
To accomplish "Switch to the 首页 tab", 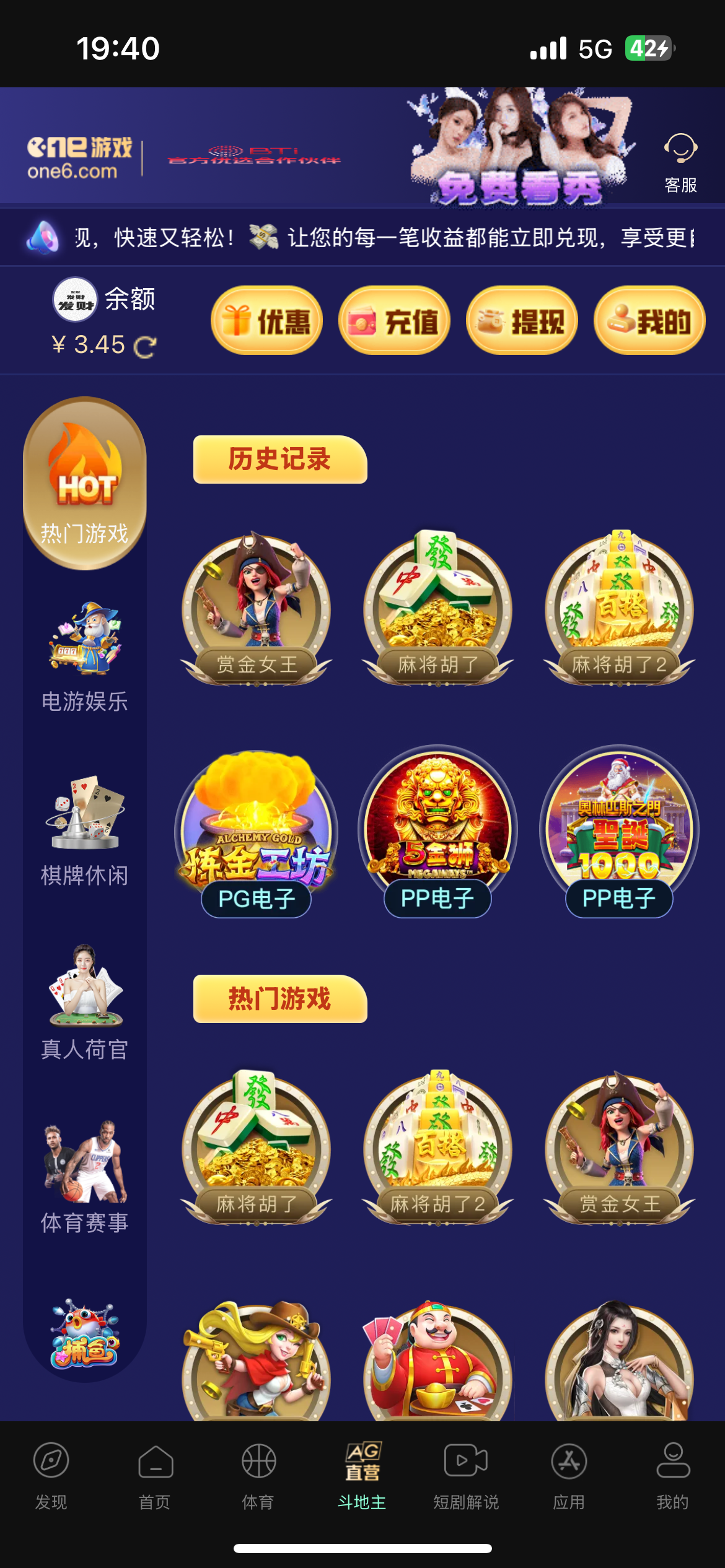I will coord(155,1475).
